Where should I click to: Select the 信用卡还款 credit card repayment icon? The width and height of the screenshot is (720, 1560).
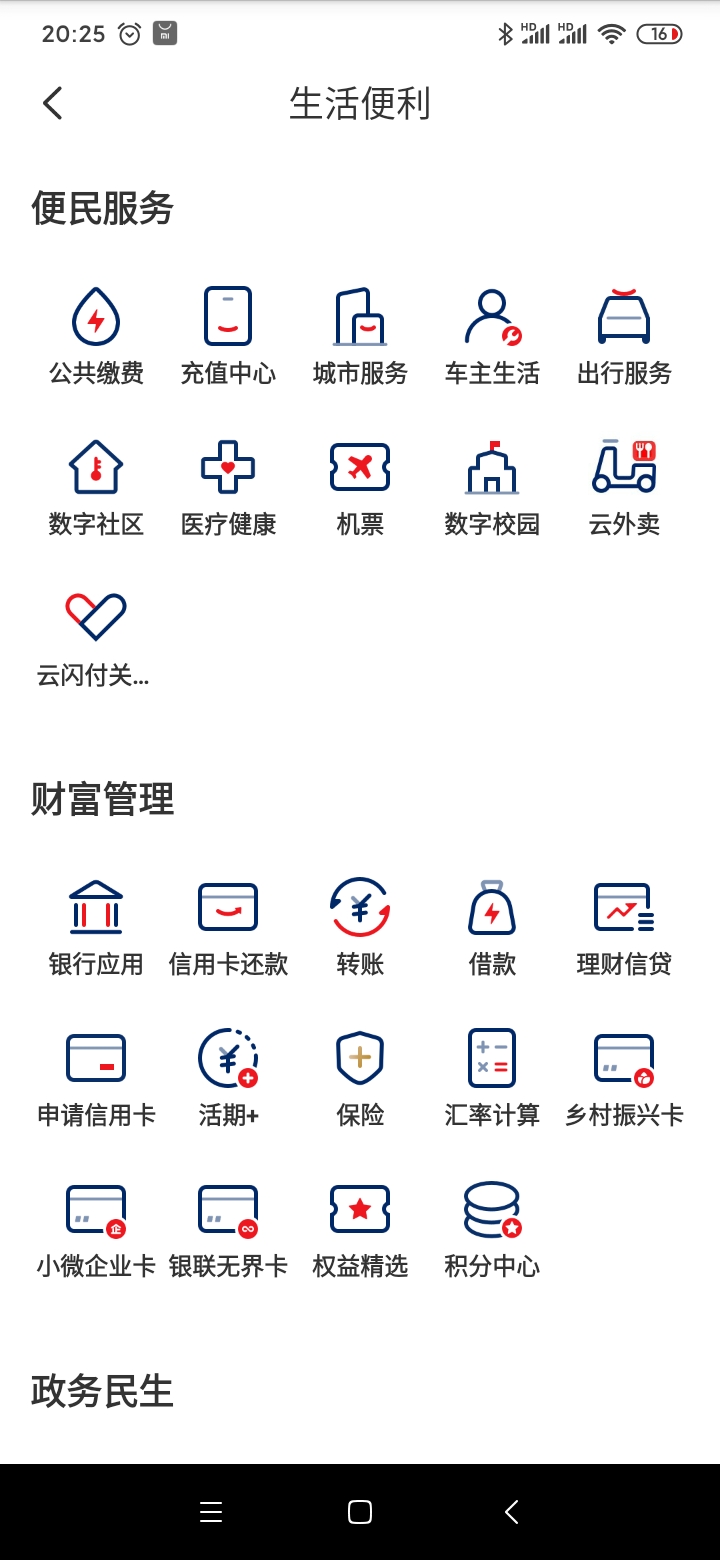(x=227, y=908)
